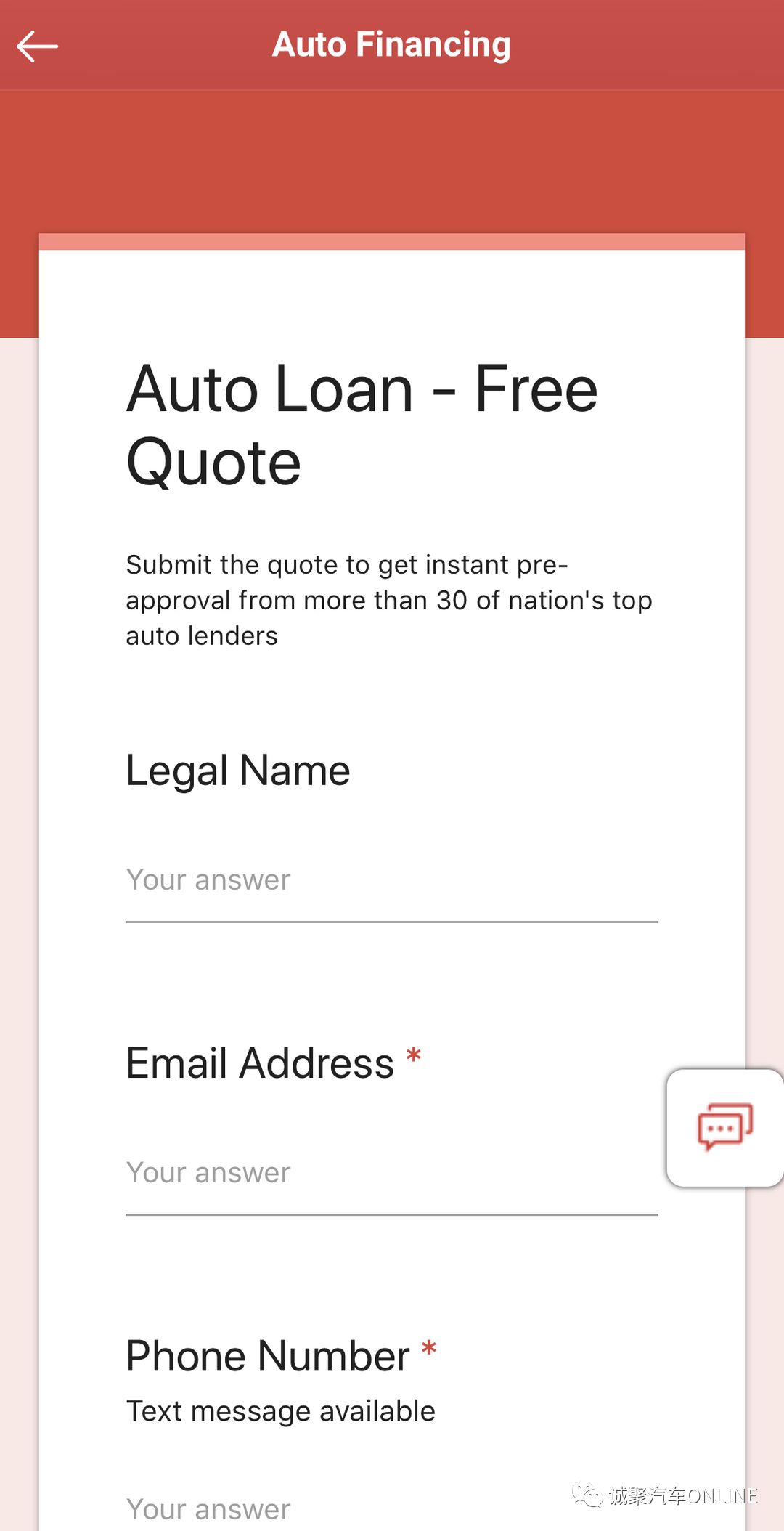Tap the Legal Name answer field

point(391,881)
